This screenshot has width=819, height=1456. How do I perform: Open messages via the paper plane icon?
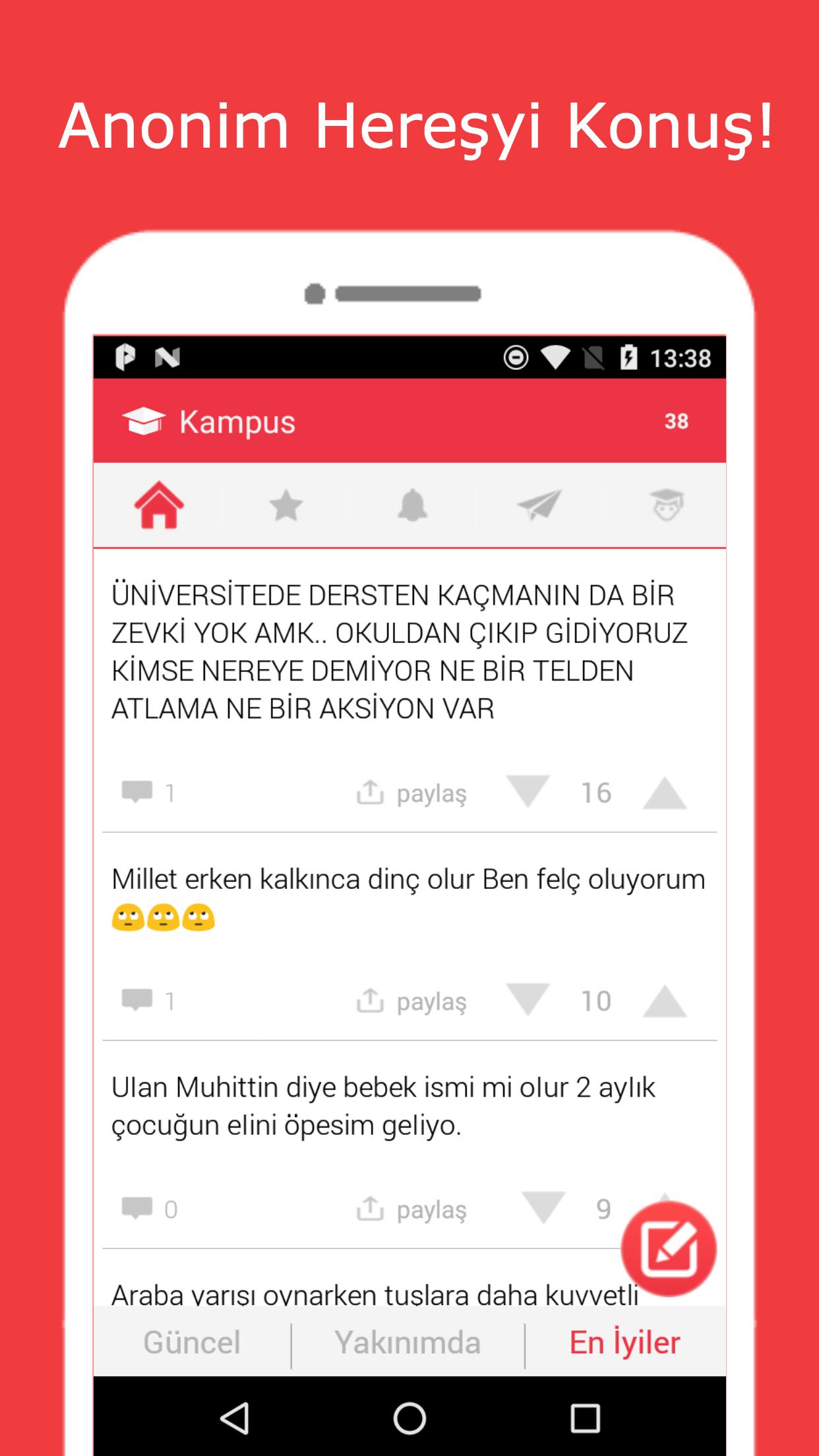click(x=537, y=505)
